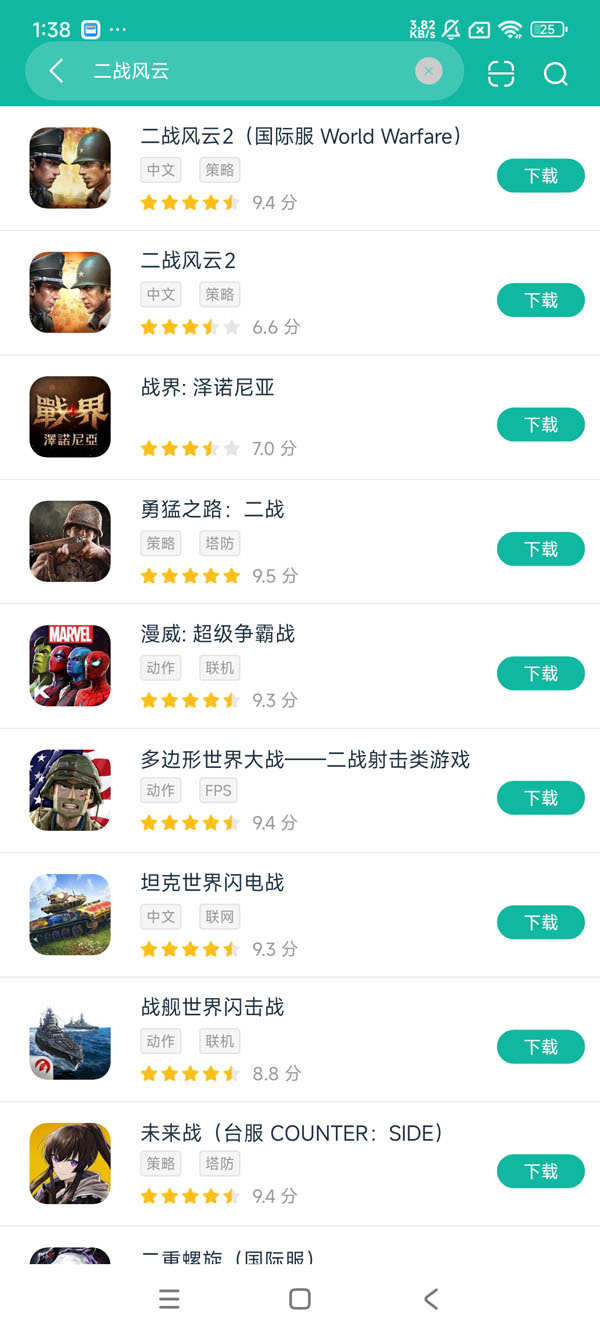Open the scan code icon

[500, 73]
